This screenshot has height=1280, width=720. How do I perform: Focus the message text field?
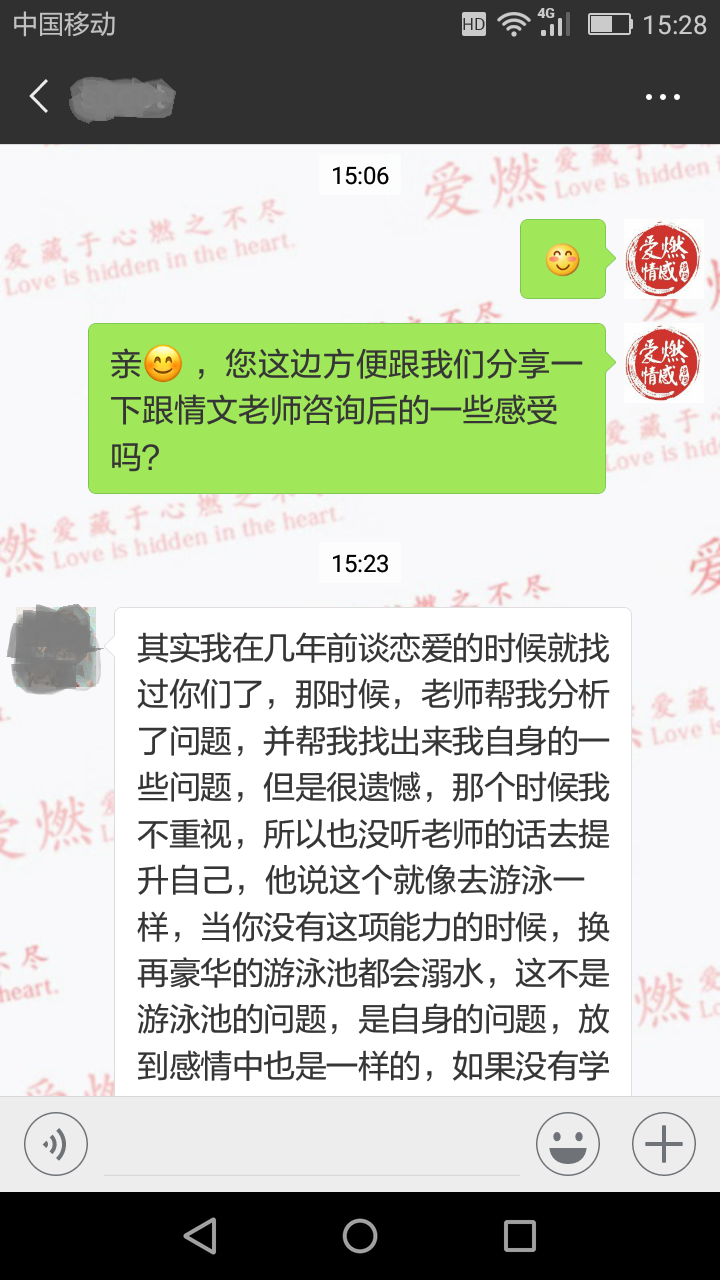pyautogui.click(x=312, y=1144)
